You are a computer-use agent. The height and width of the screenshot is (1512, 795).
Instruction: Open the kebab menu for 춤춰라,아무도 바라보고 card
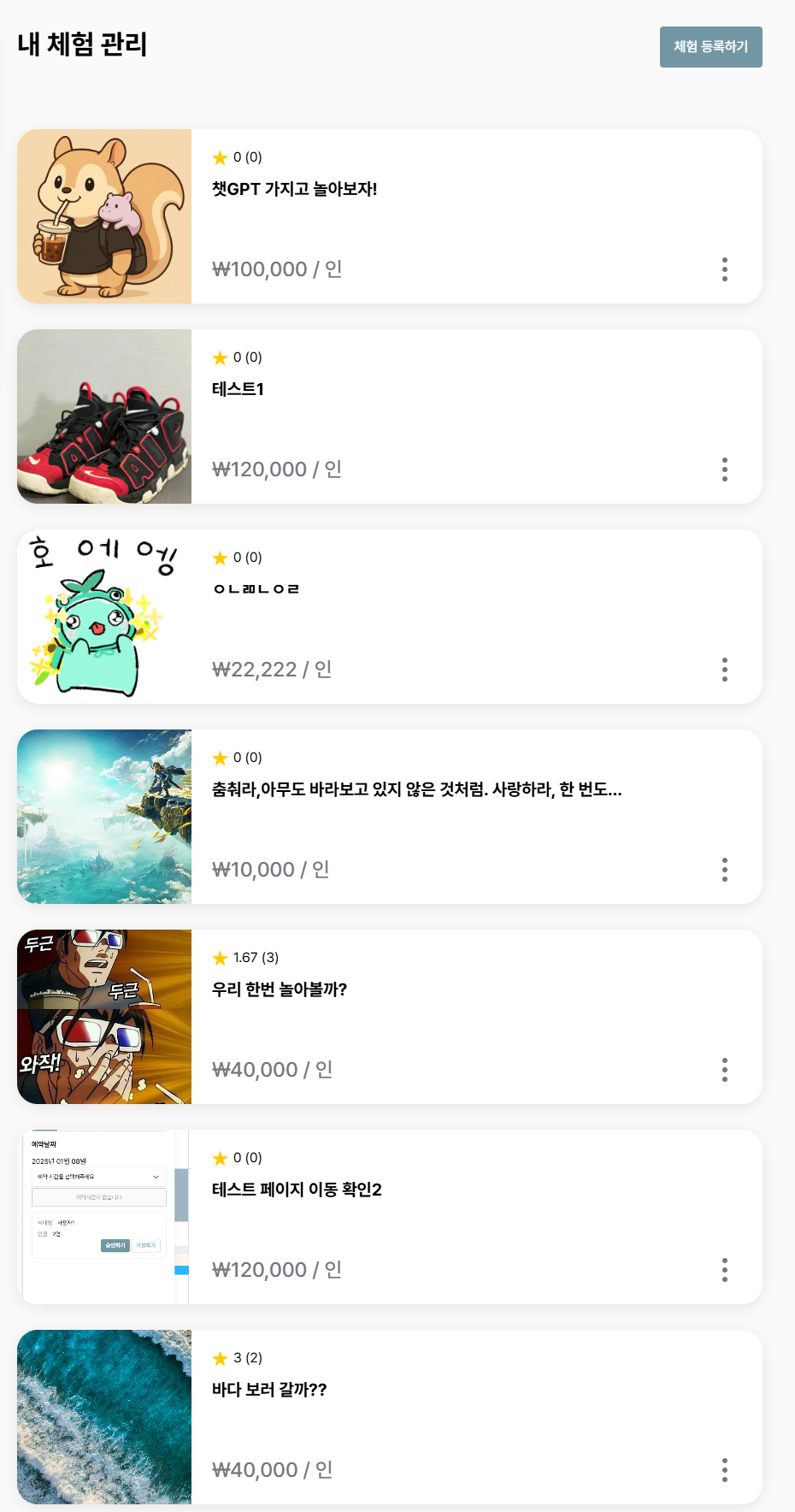[x=725, y=870]
